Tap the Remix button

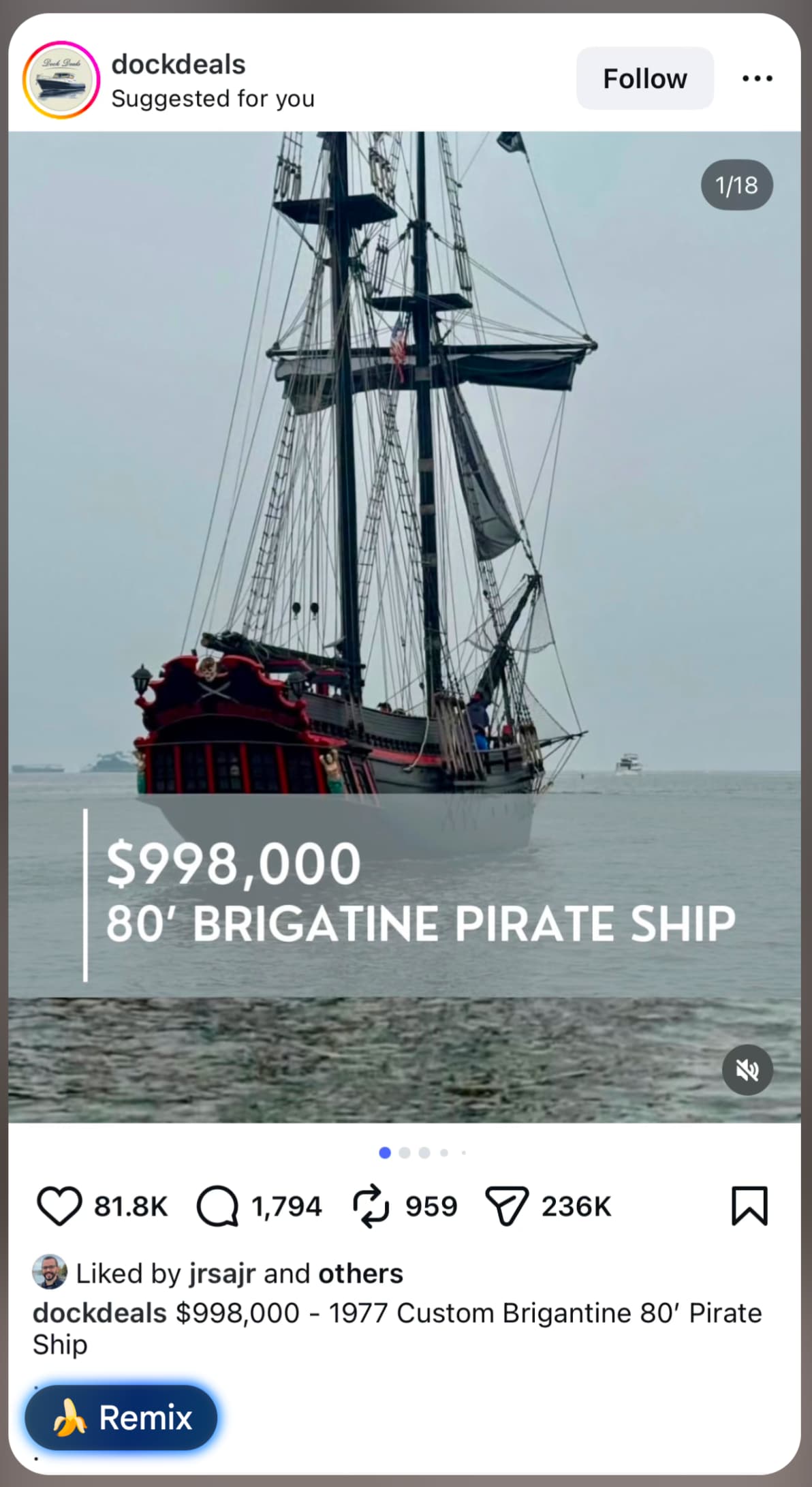(x=121, y=1417)
